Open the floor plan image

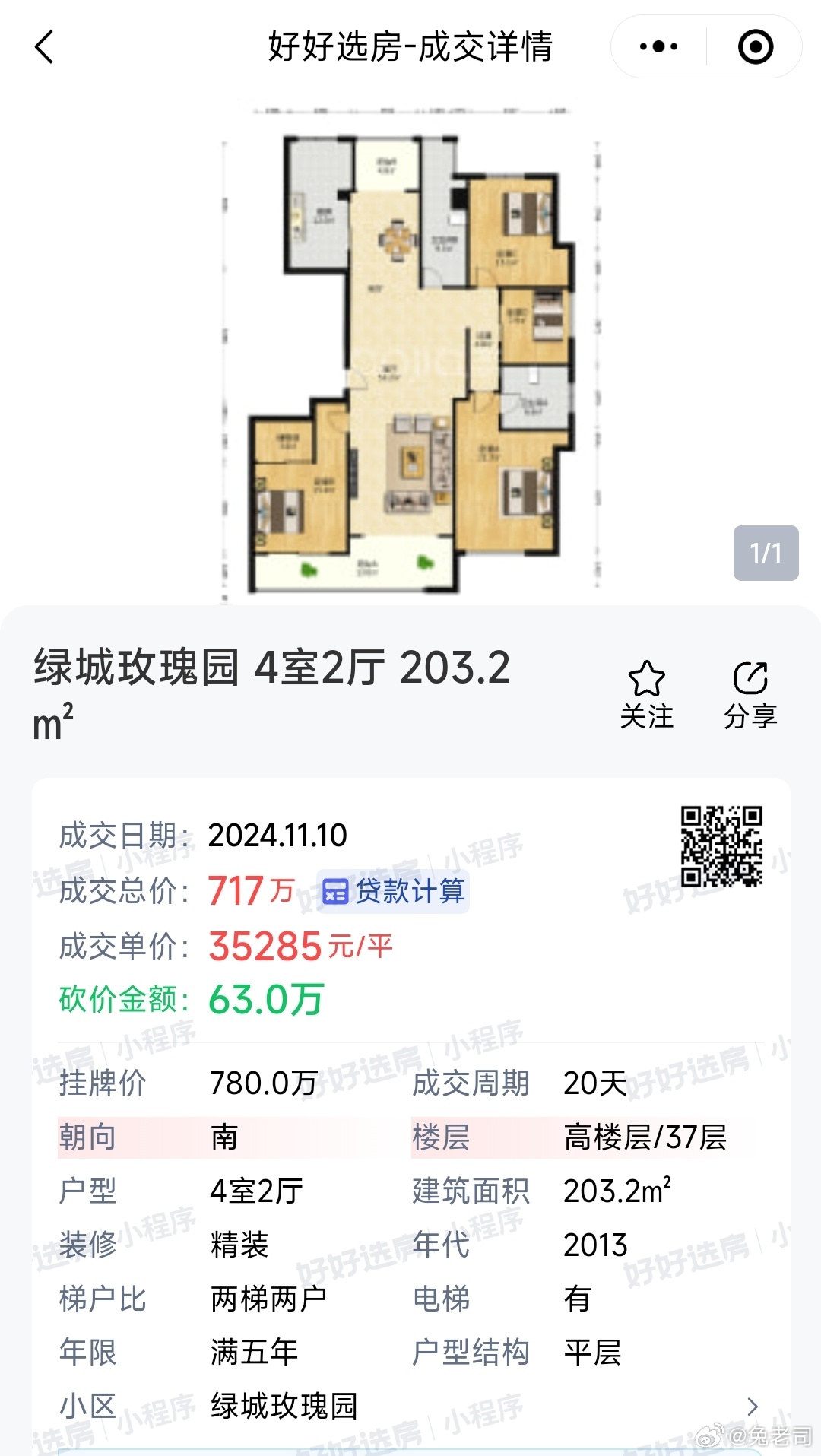410,350
